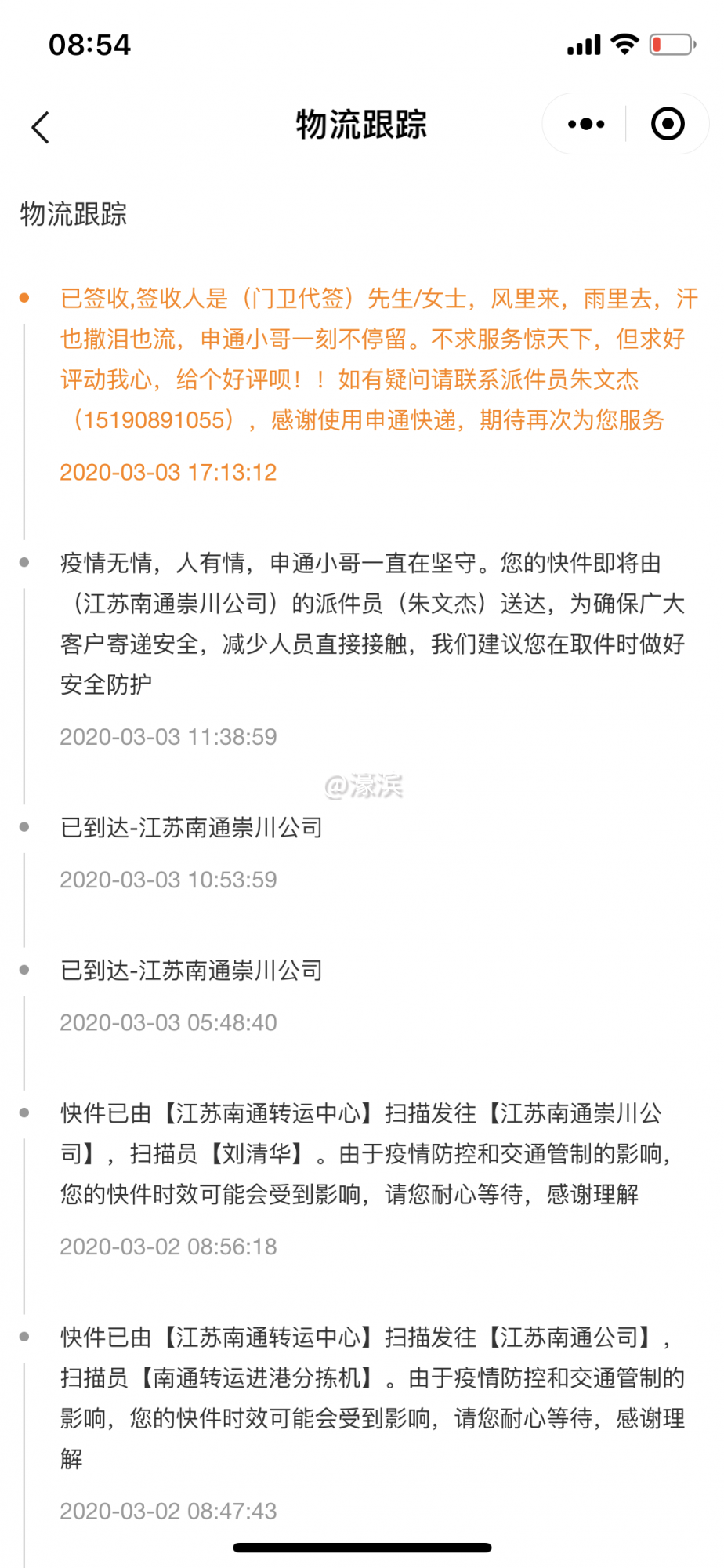724x1568 pixels.
Task: Tap the orange signed-delivery timeline dot
Action: click(x=26, y=297)
